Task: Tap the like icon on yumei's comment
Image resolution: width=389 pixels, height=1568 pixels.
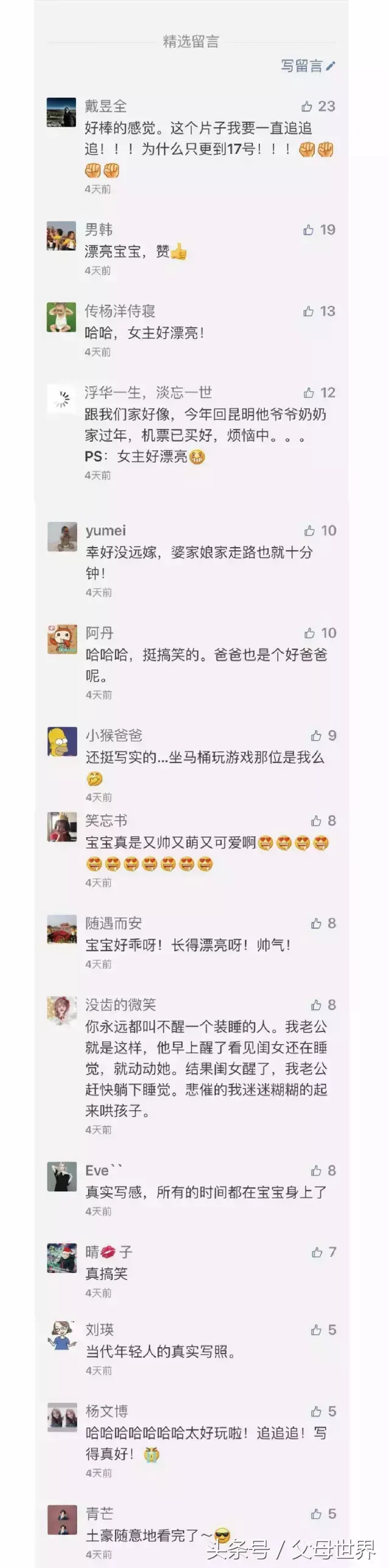Action: 309,531
